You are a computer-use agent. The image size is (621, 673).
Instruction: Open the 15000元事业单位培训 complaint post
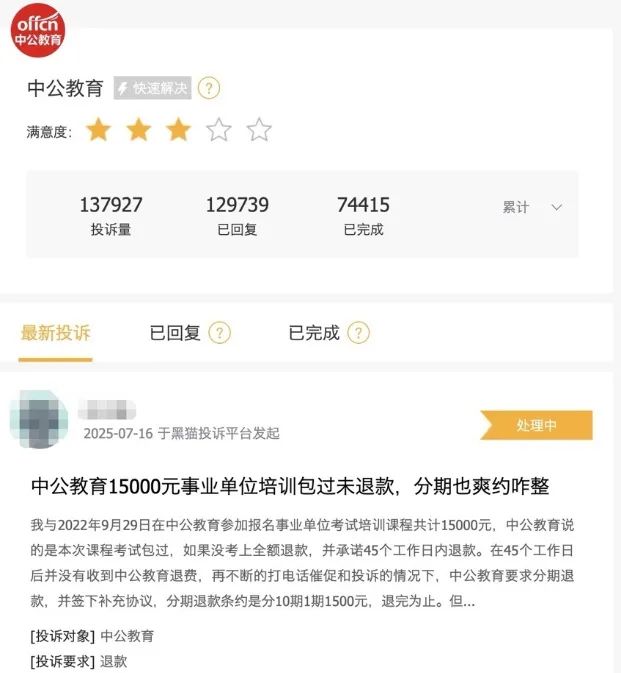pyautogui.click(x=290, y=487)
